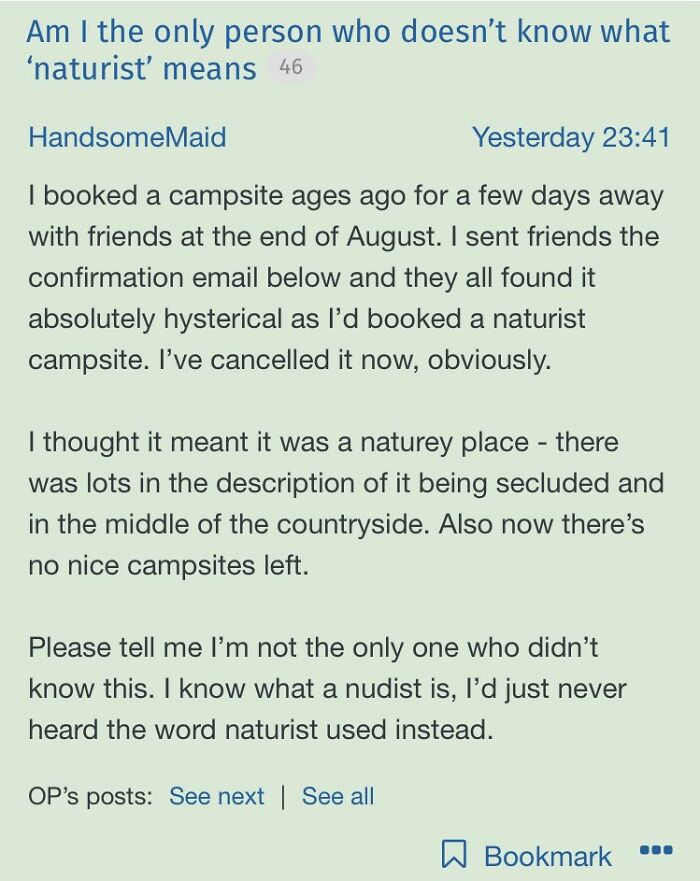700x881 pixels.
Task: Open HandsomeMaid's profile
Action: [x=128, y=138]
